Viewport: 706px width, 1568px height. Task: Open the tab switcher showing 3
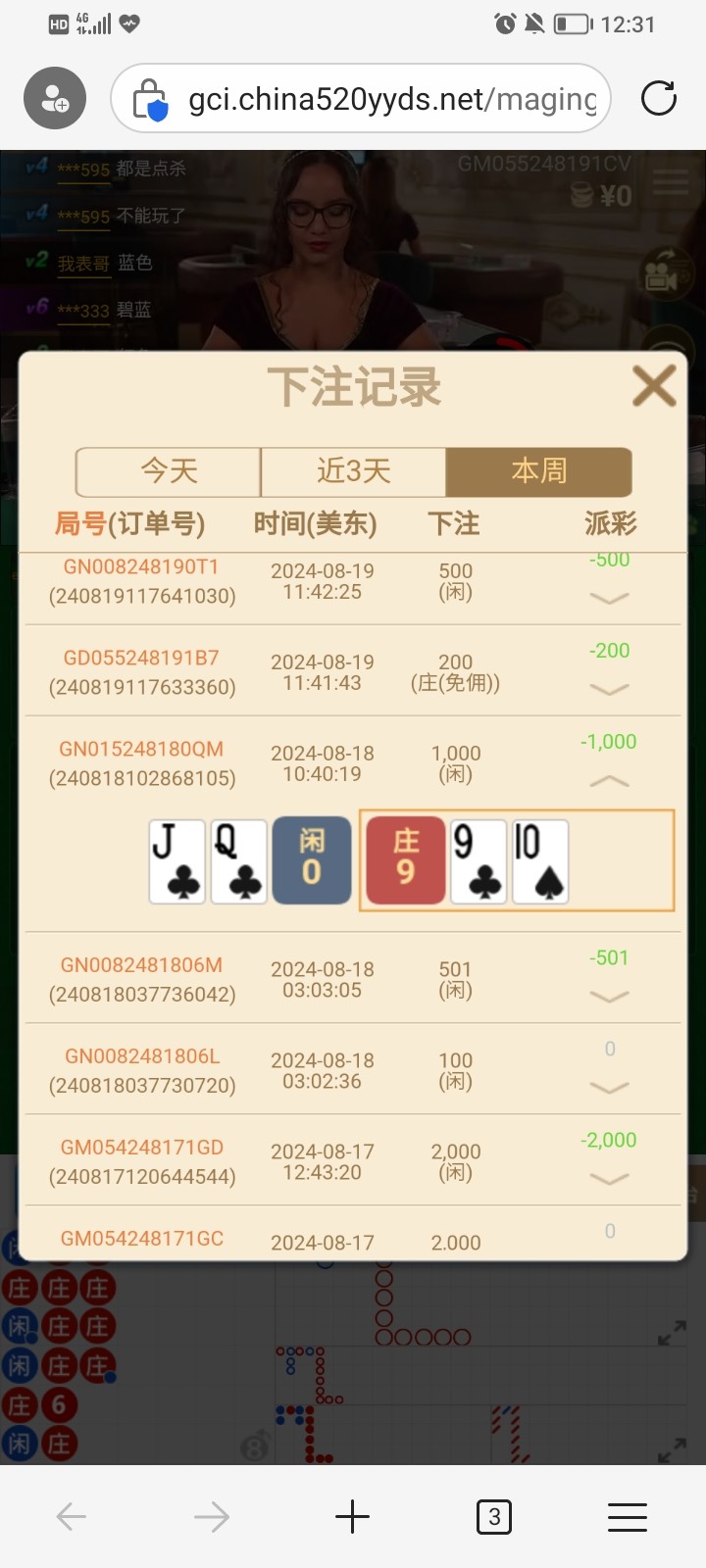[x=493, y=1517]
